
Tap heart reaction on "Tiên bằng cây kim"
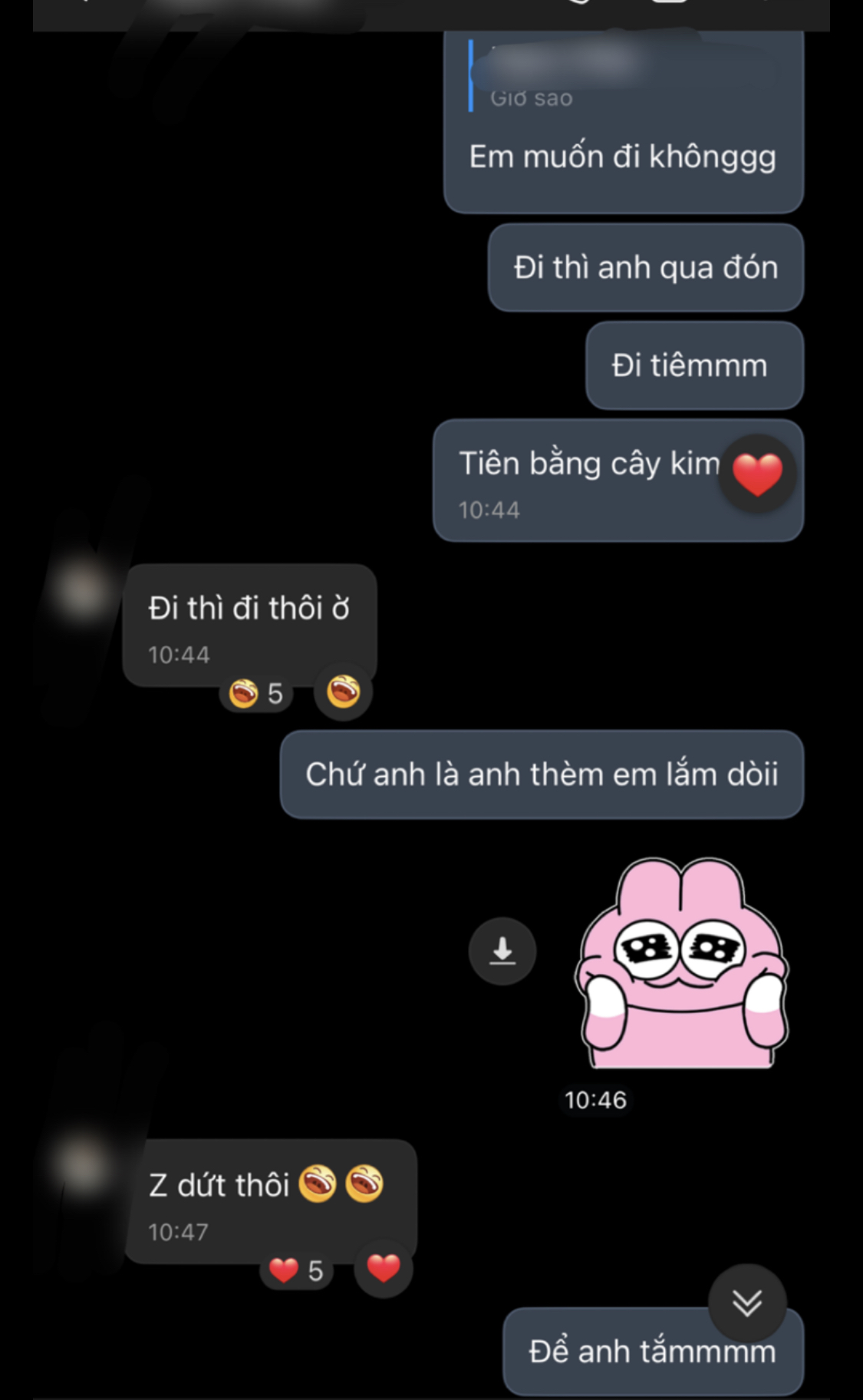[x=757, y=474]
